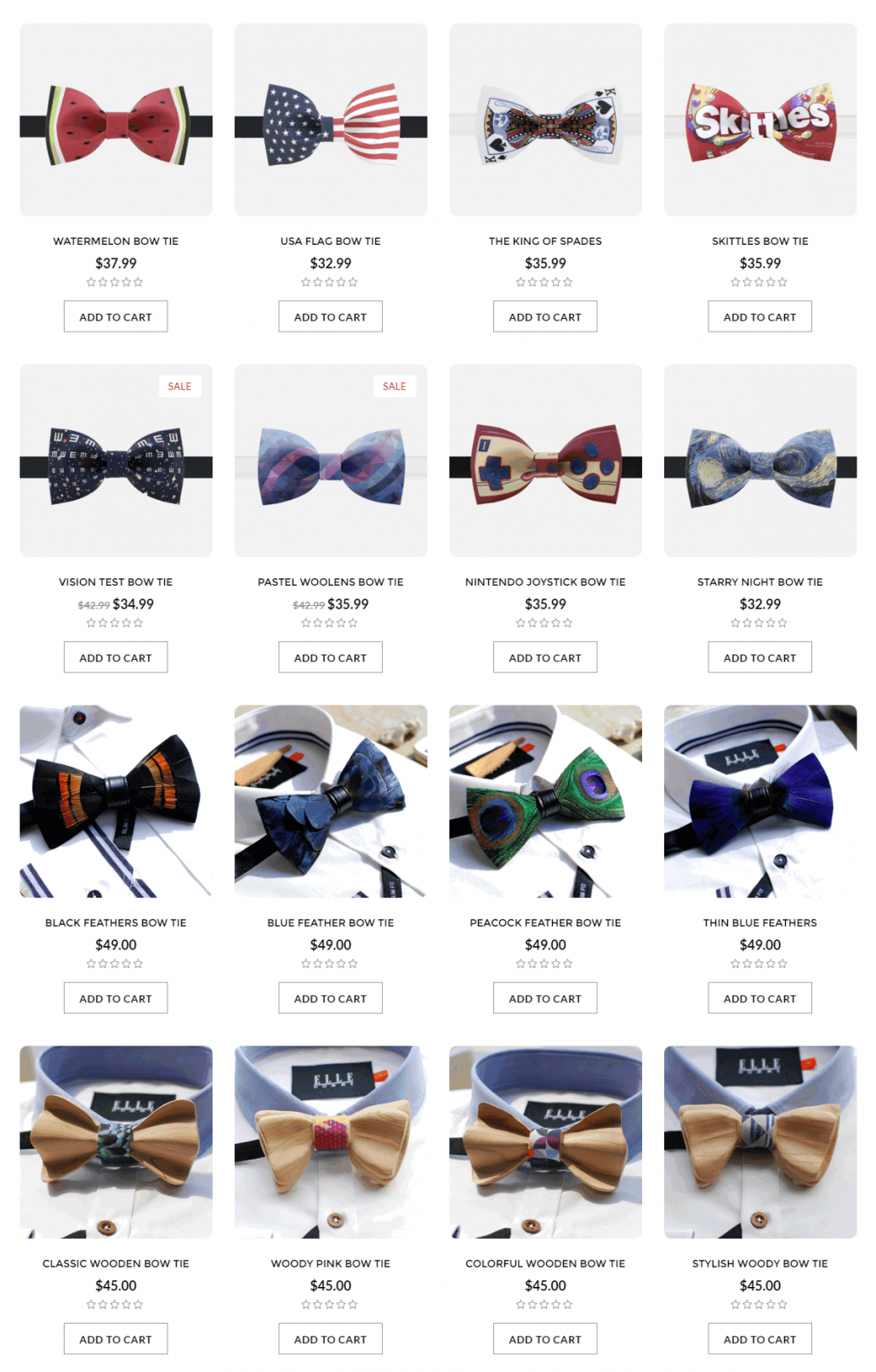
Task: Open the Thin Blue Feathers product page
Action: pos(759,922)
